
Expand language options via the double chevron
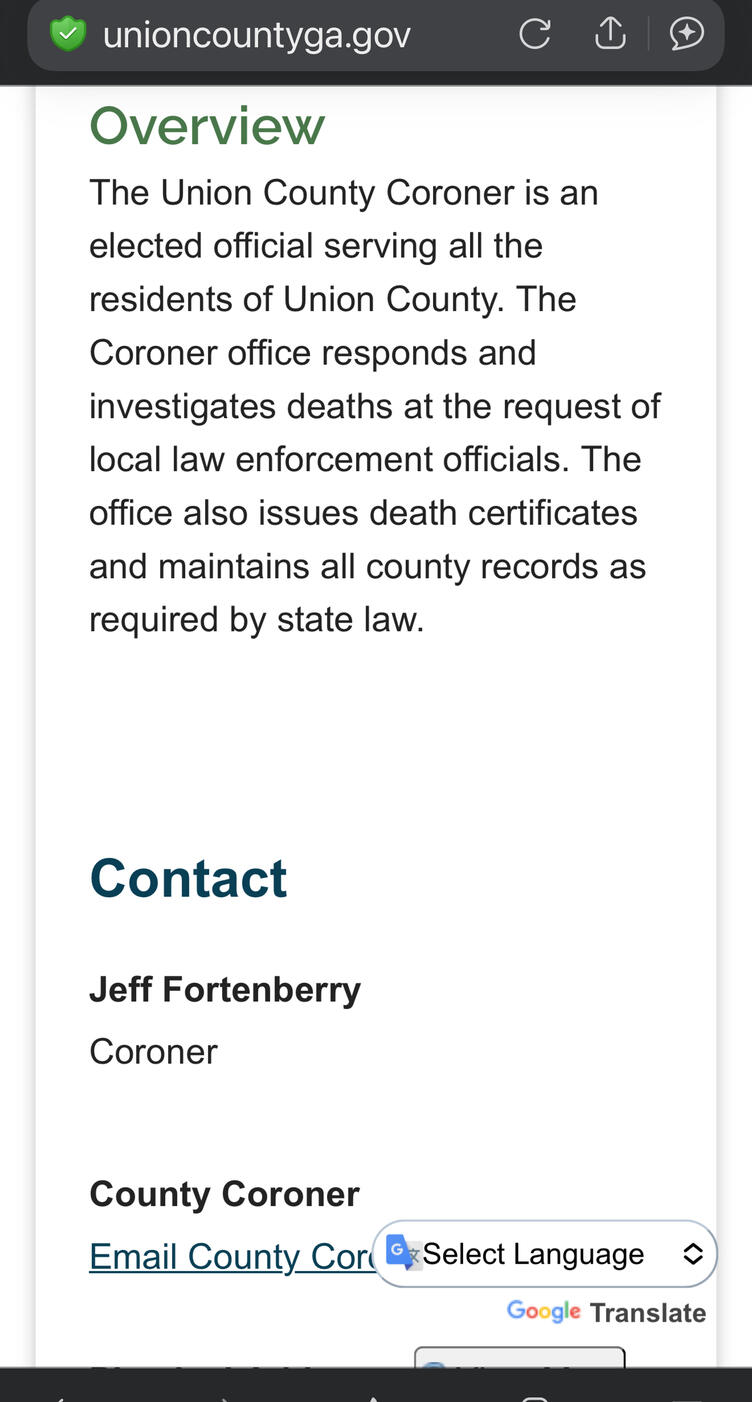click(x=693, y=1253)
